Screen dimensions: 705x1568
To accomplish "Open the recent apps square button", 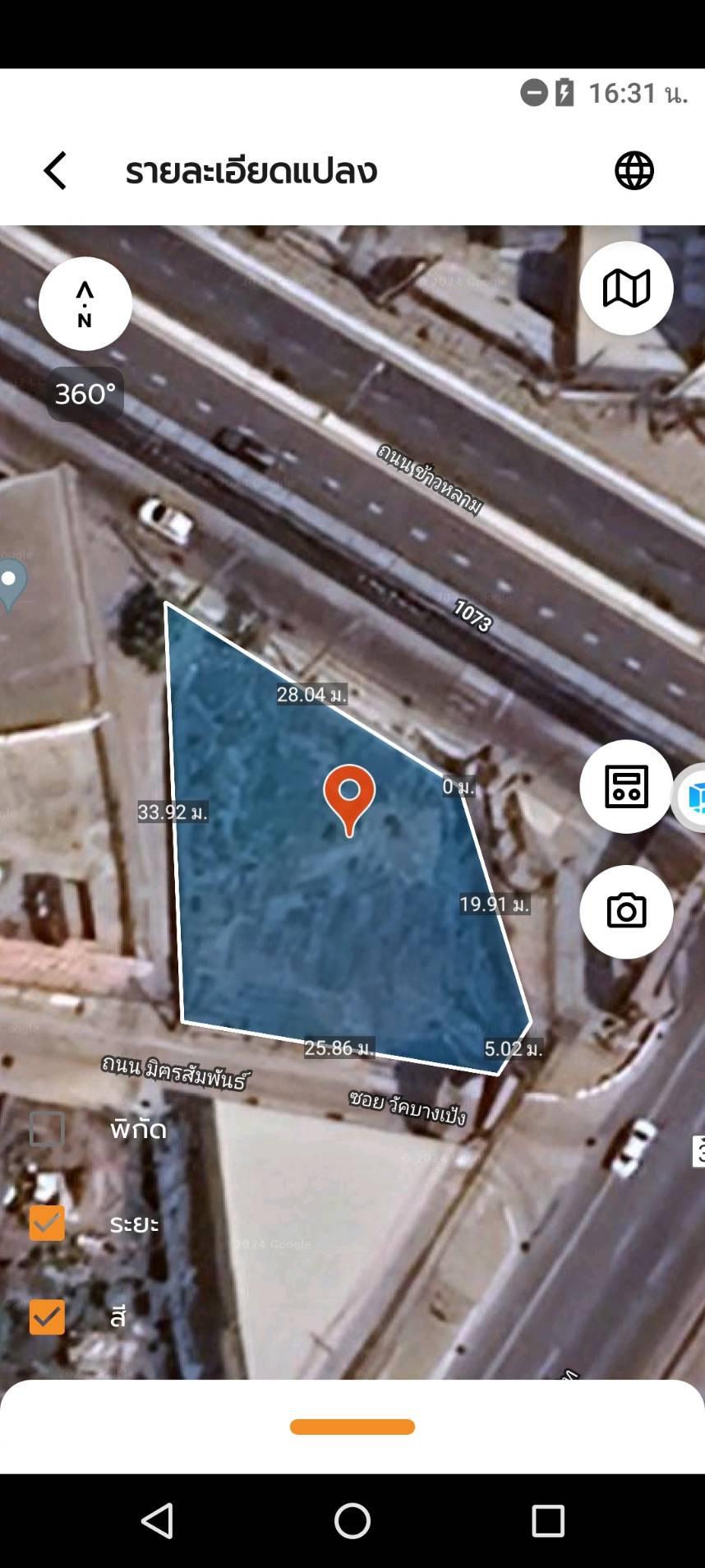I will click(x=548, y=1521).
